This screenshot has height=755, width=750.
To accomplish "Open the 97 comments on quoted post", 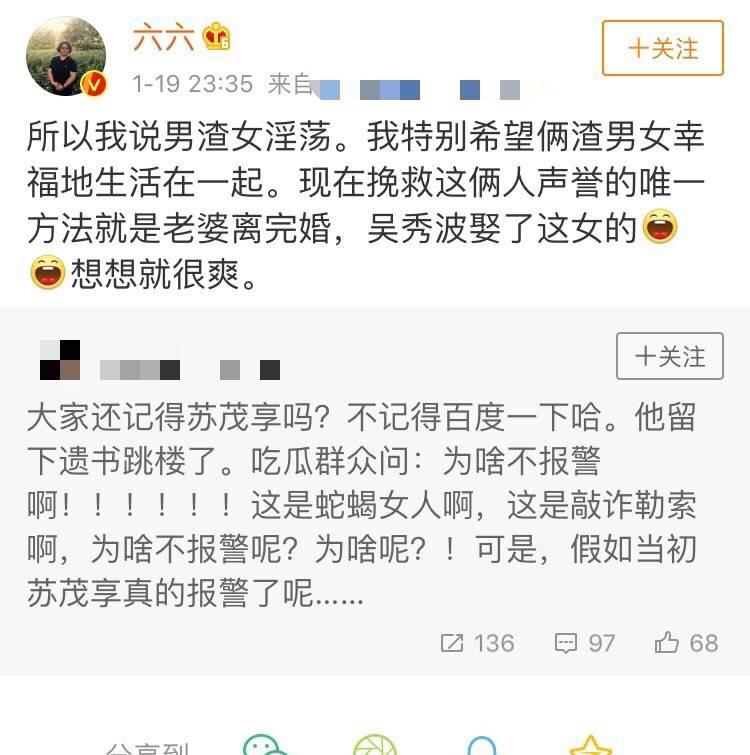I will (585, 643).
